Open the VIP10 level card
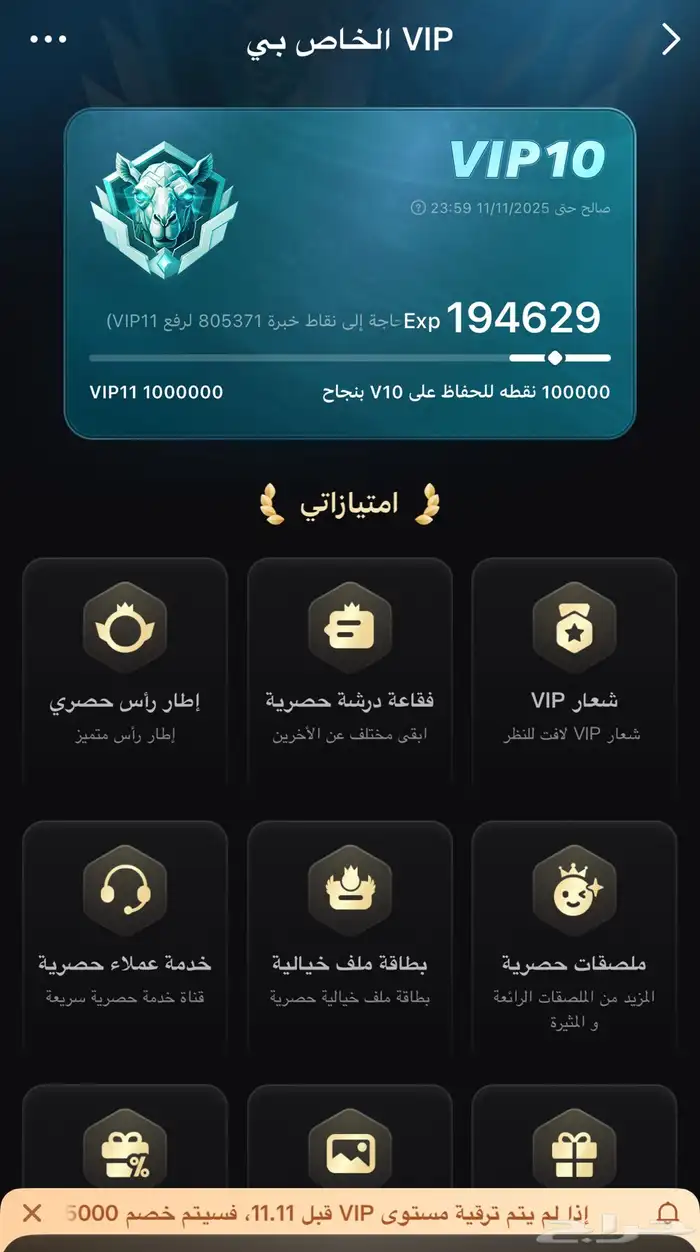The height and width of the screenshot is (1252, 700). (350, 273)
